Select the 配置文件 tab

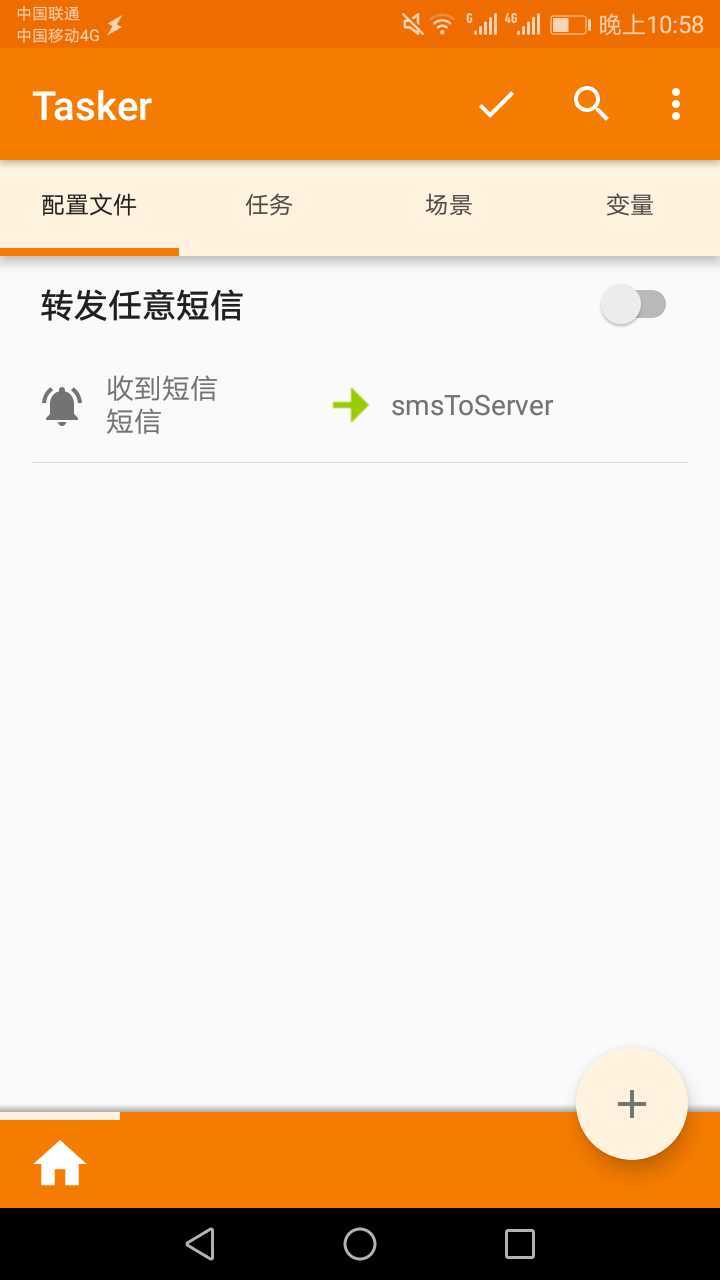point(89,205)
